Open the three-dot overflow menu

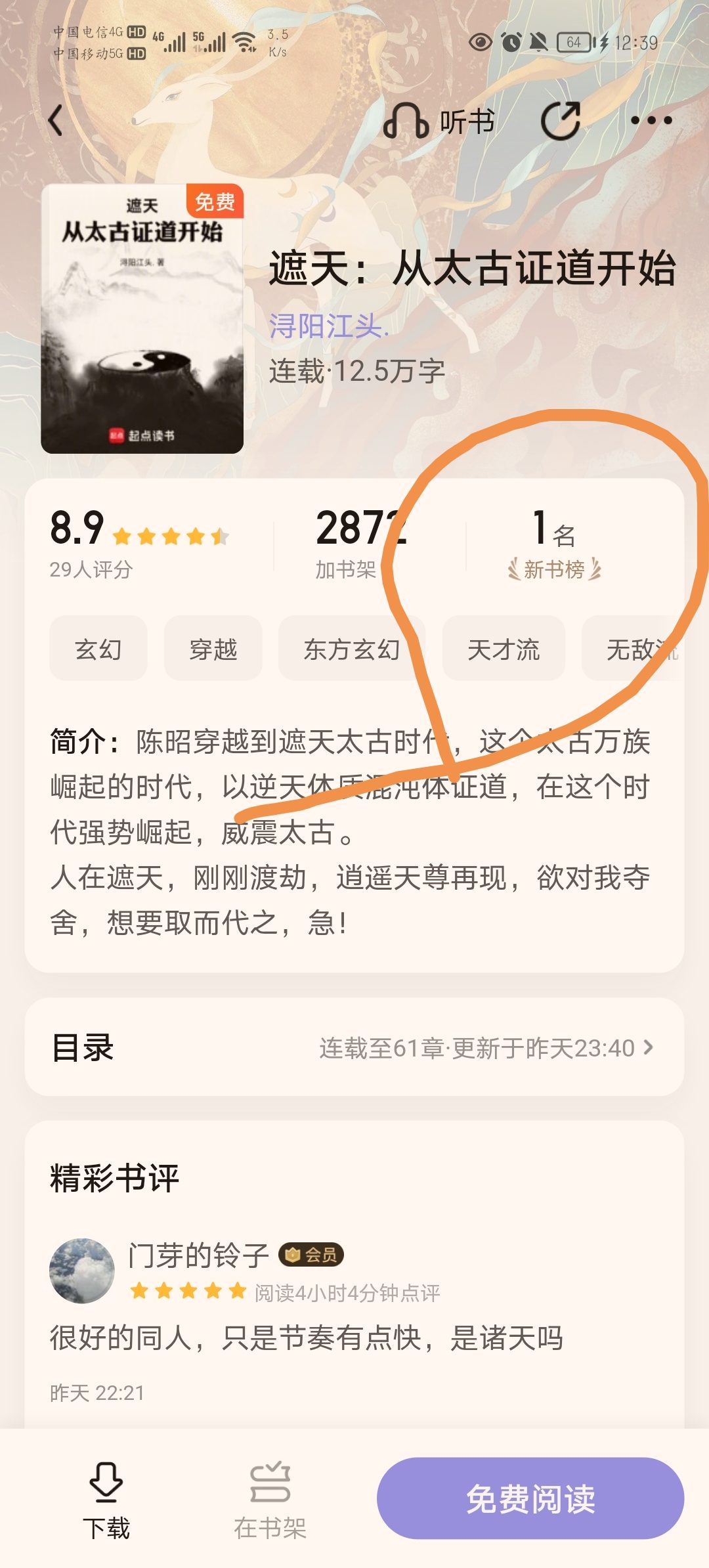pyautogui.click(x=651, y=121)
